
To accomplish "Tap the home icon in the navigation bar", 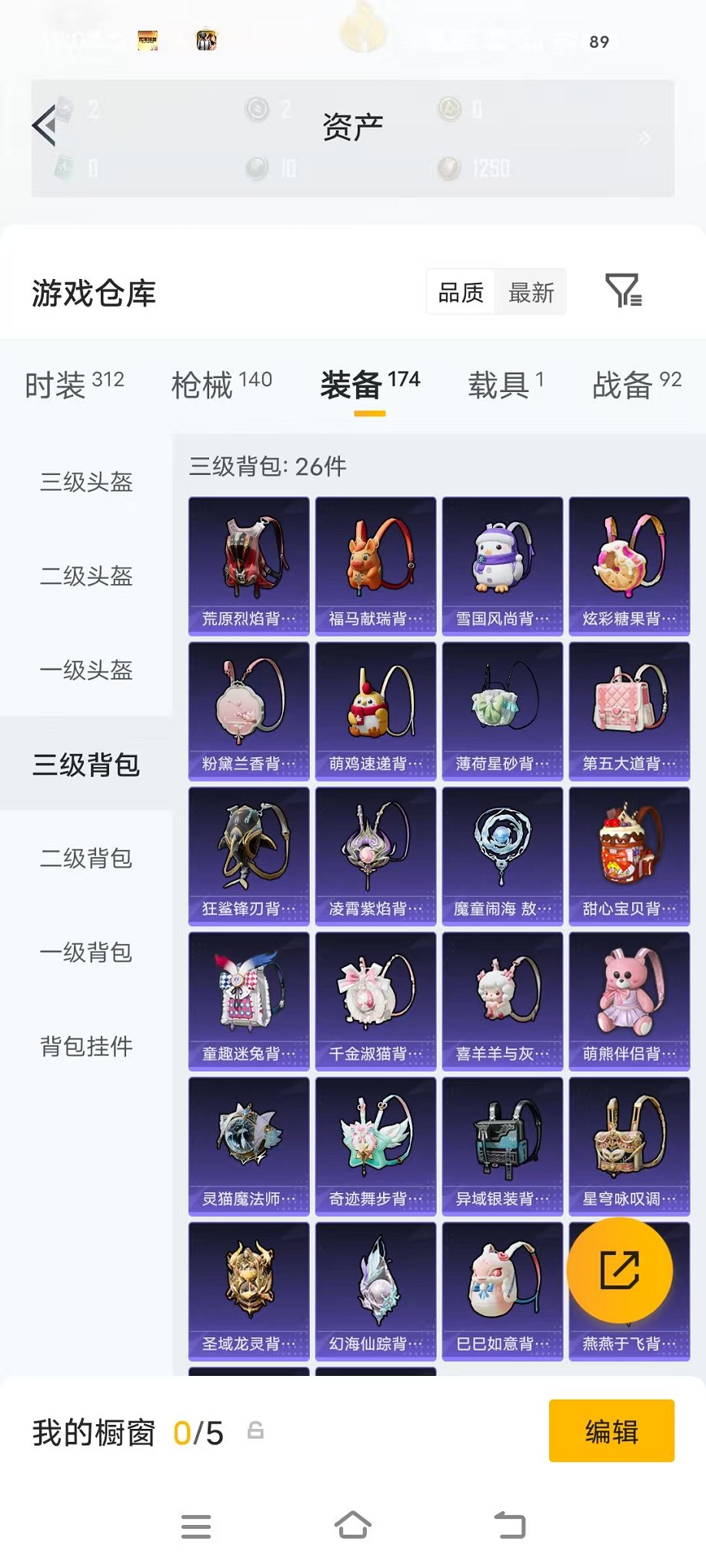I will click(x=353, y=1526).
